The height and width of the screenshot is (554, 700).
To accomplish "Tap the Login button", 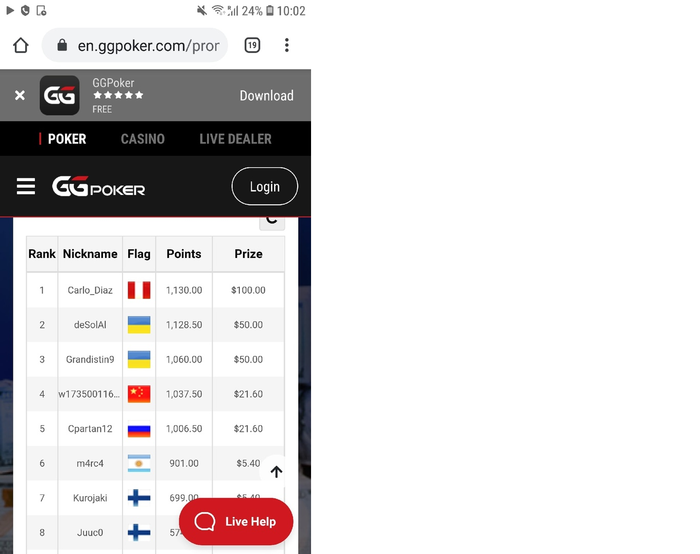I will (x=264, y=187).
